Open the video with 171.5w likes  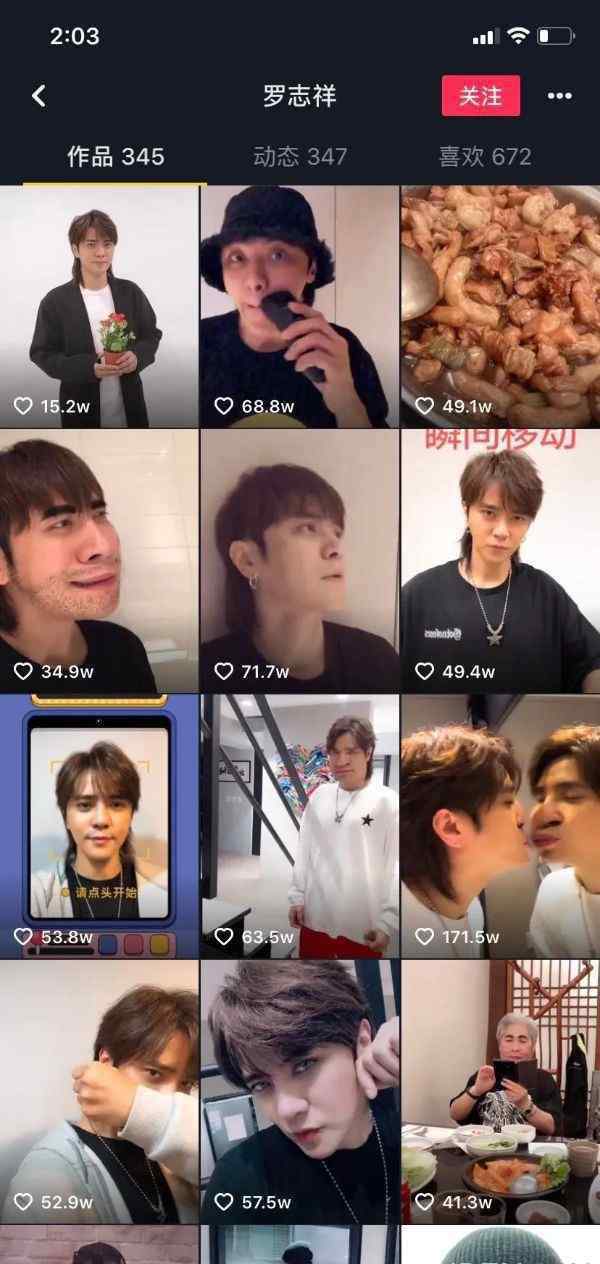point(501,827)
